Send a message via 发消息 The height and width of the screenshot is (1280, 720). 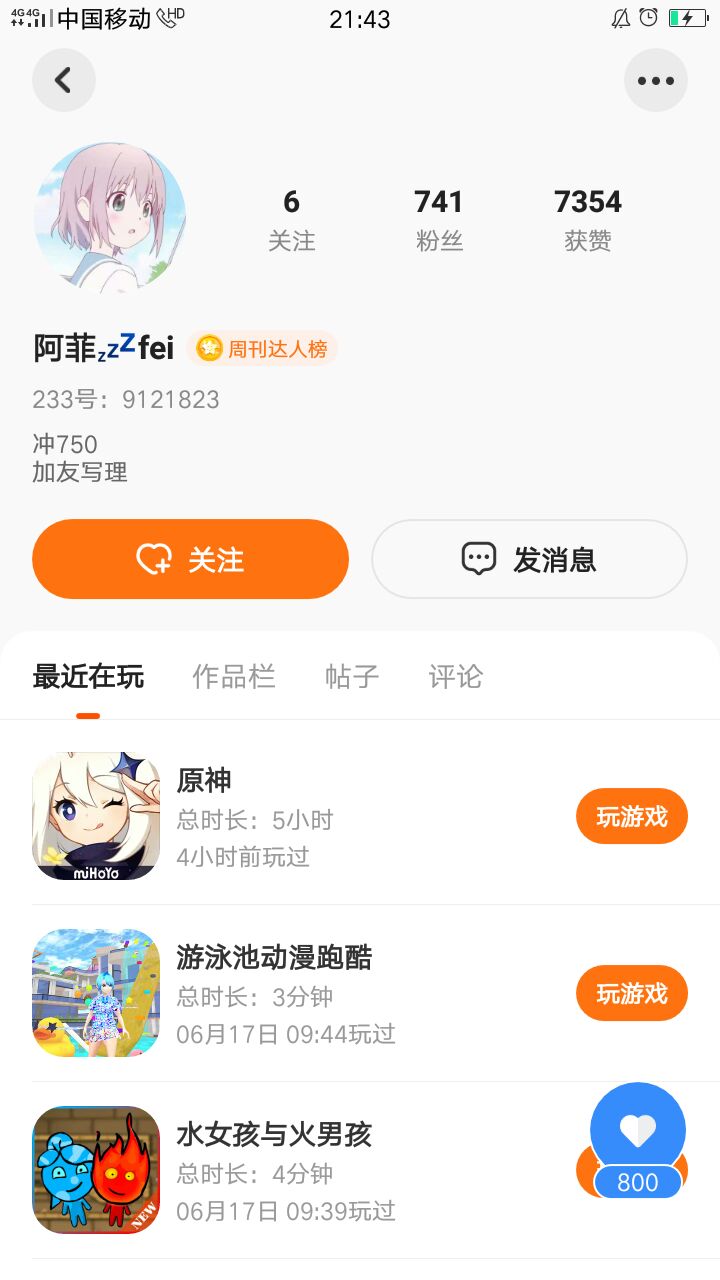(529, 559)
